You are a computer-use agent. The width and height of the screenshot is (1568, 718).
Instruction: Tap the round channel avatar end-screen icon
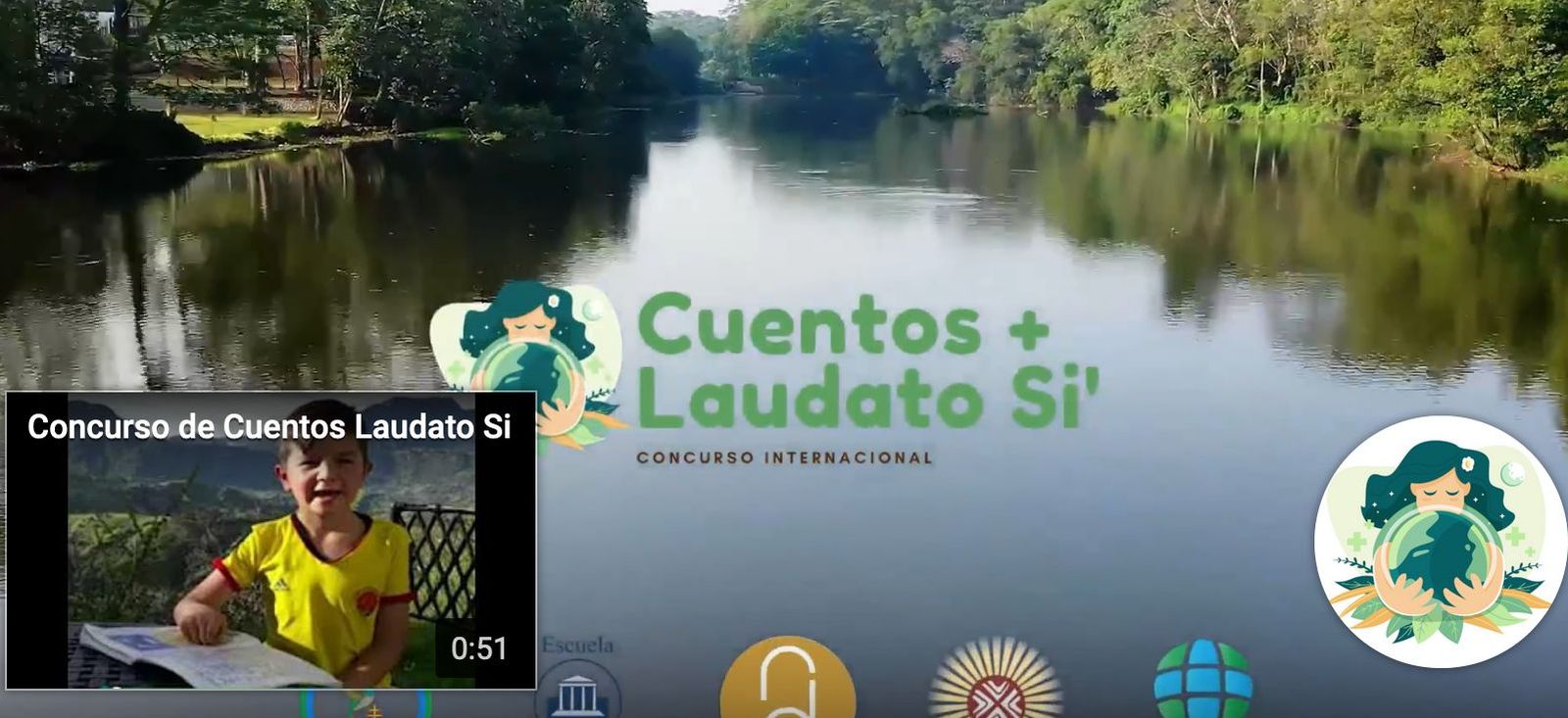[x=1440, y=542]
